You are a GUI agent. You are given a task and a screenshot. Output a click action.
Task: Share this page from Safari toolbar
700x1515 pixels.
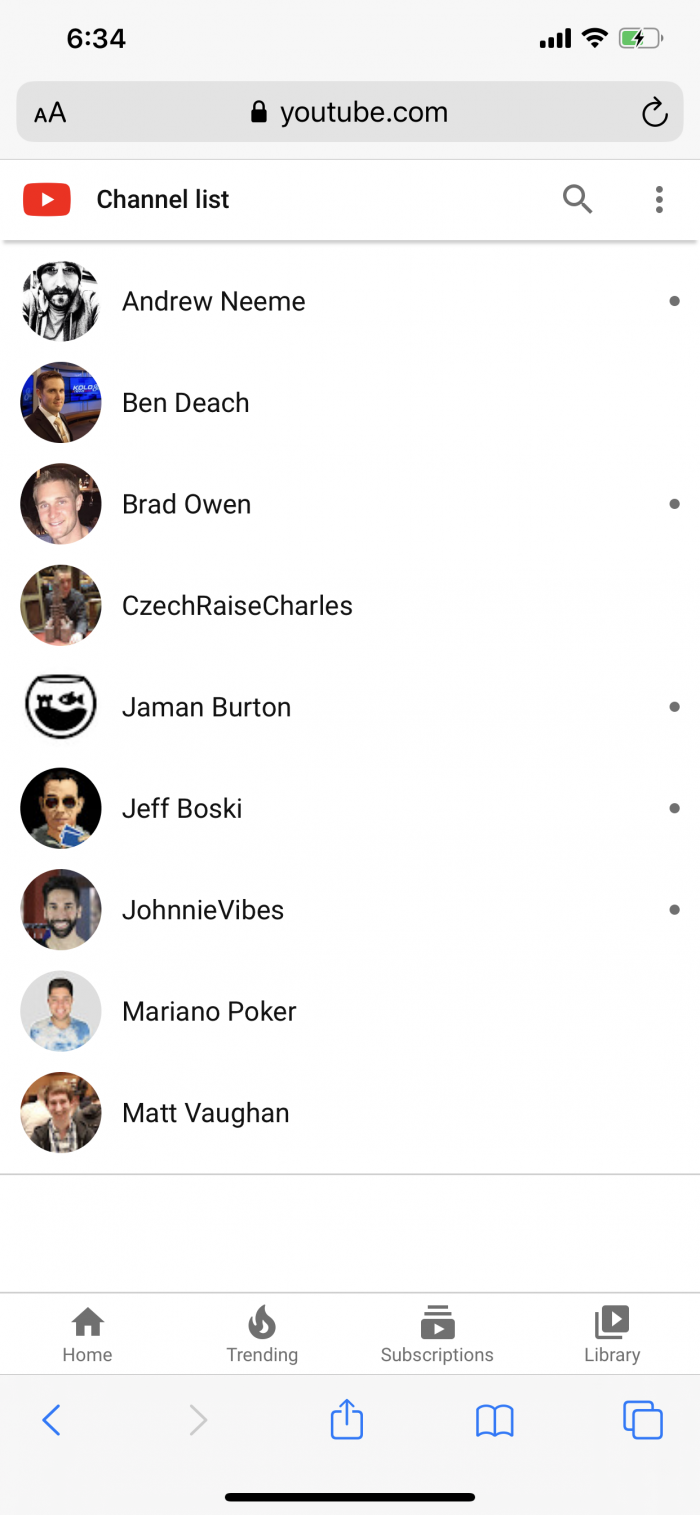pyautogui.click(x=347, y=1420)
